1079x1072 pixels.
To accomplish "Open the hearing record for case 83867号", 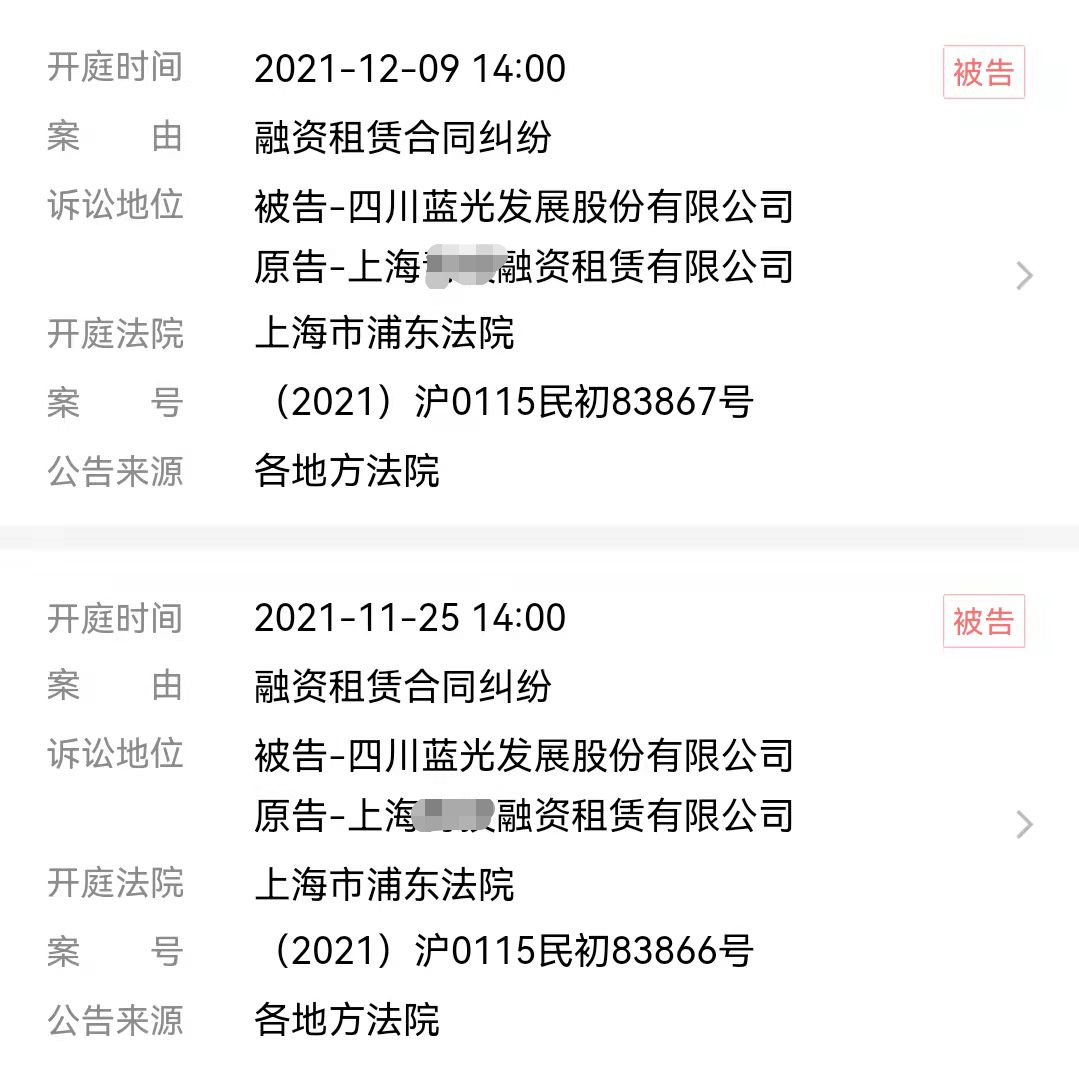I will (1024, 275).
